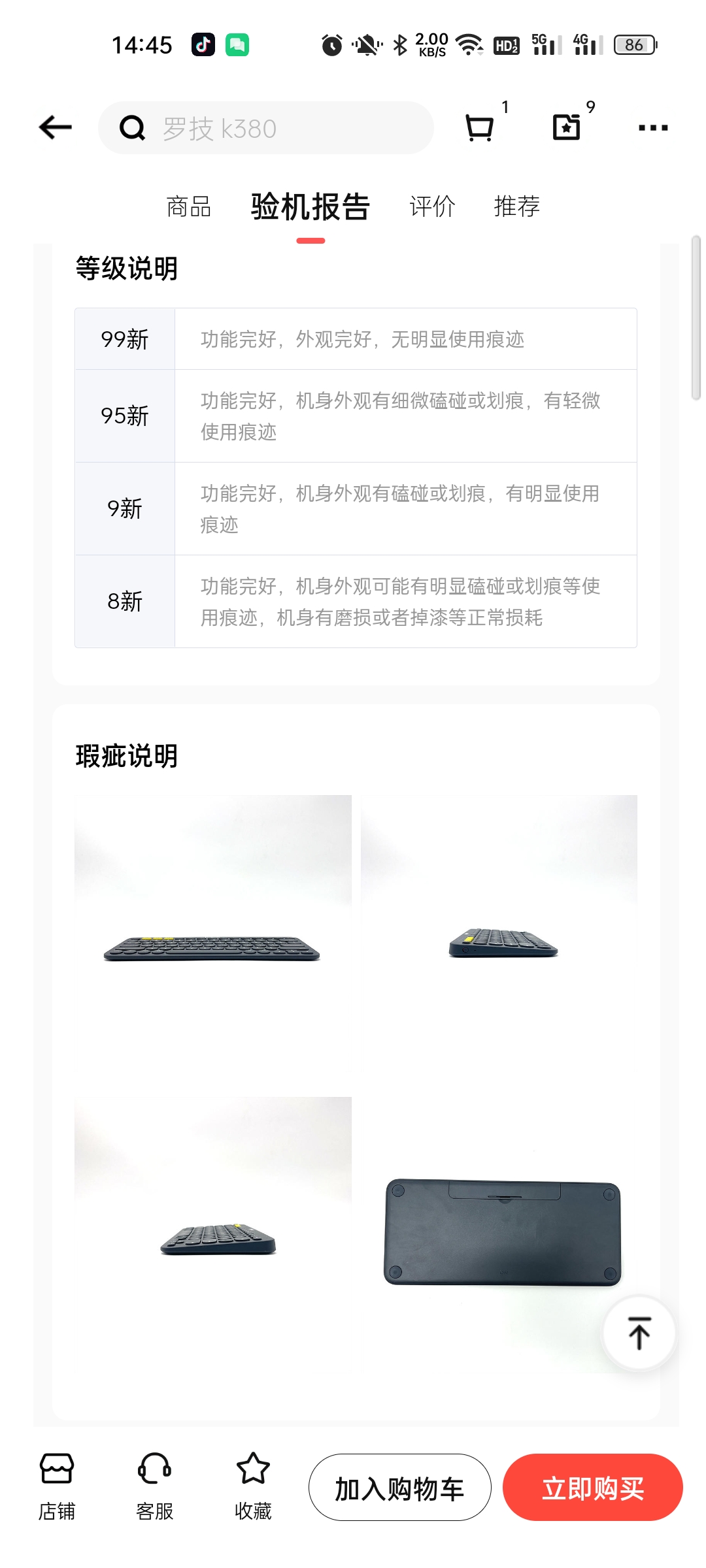The height and width of the screenshot is (1568, 706).
Task: Open the shopping cart icon
Action: click(x=479, y=127)
